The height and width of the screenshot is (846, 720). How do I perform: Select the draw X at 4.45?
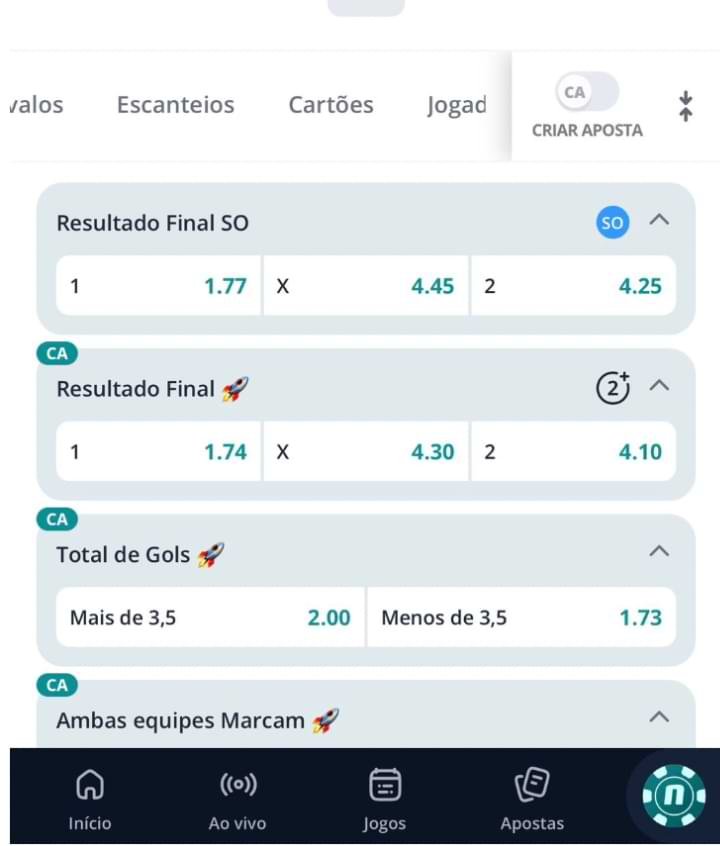tap(364, 285)
